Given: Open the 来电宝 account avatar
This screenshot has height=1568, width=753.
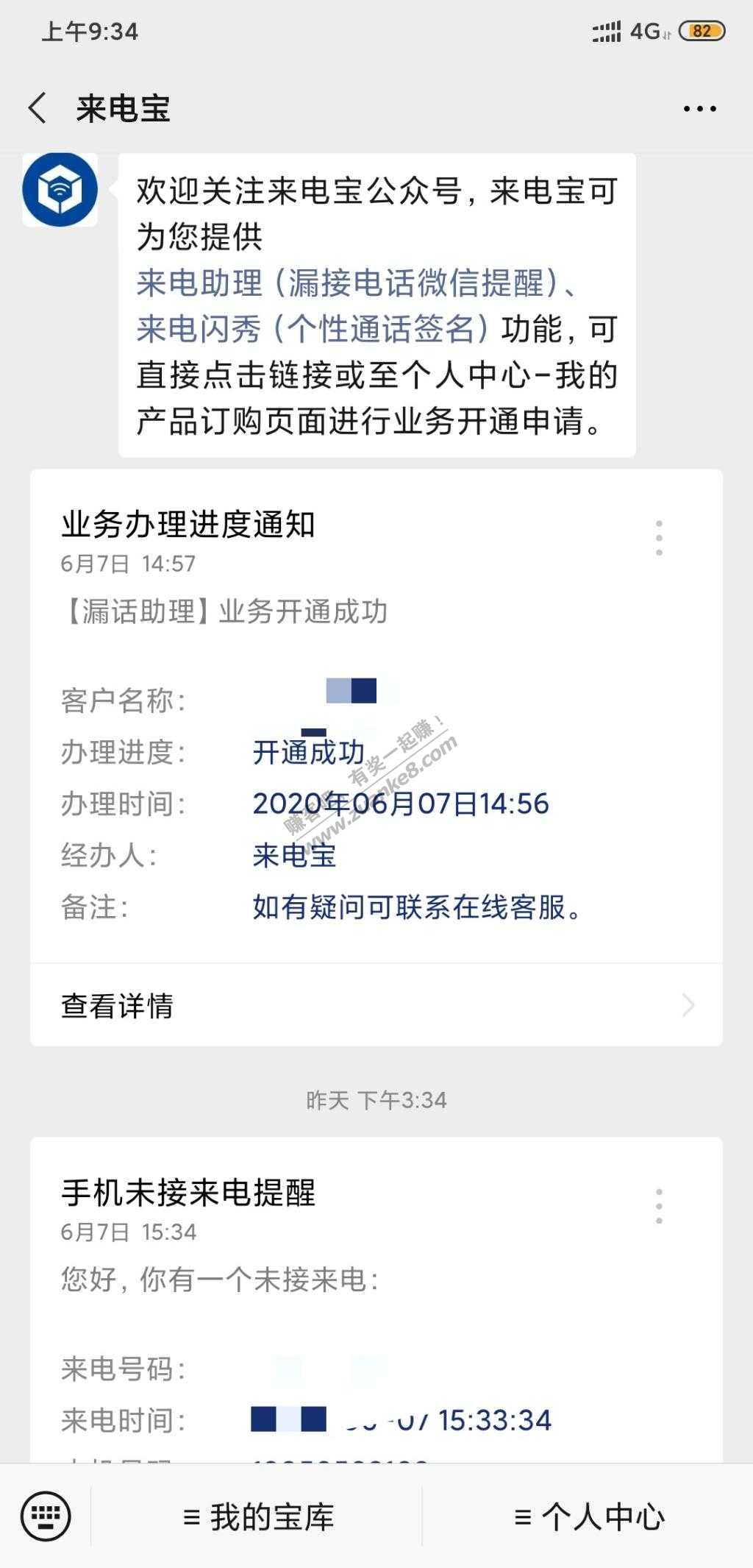Looking at the screenshot, I should tap(60, 190).
